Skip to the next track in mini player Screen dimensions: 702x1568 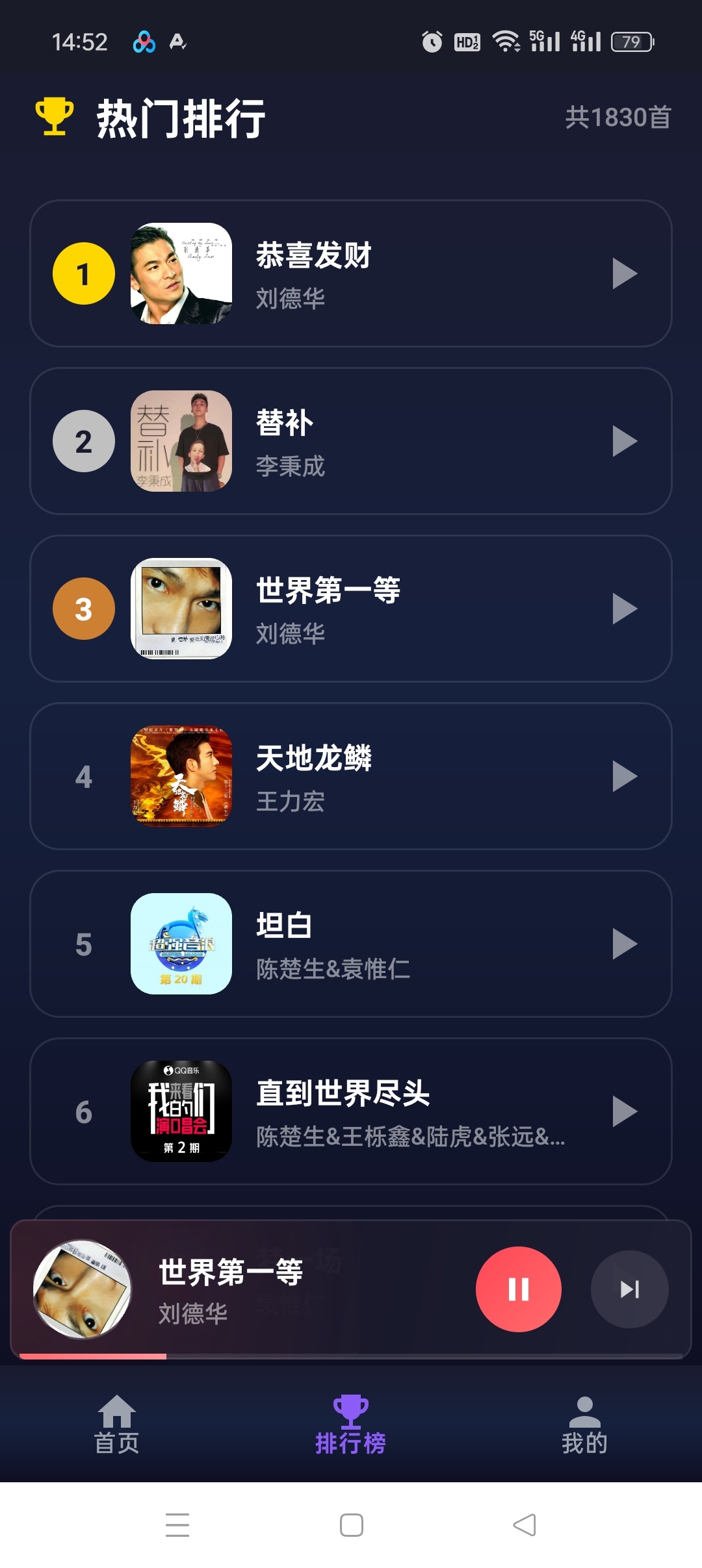(629, 1290)
